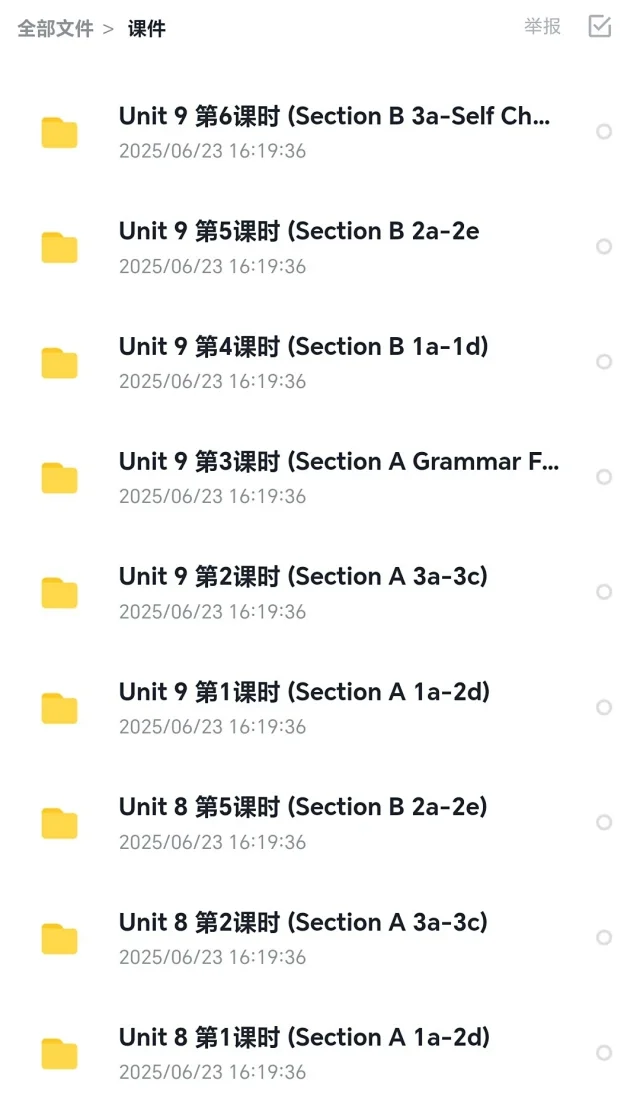Go back to 全部文件 breadcrumb
This screenshot has width=640, height=1096.
click(55, 29)
